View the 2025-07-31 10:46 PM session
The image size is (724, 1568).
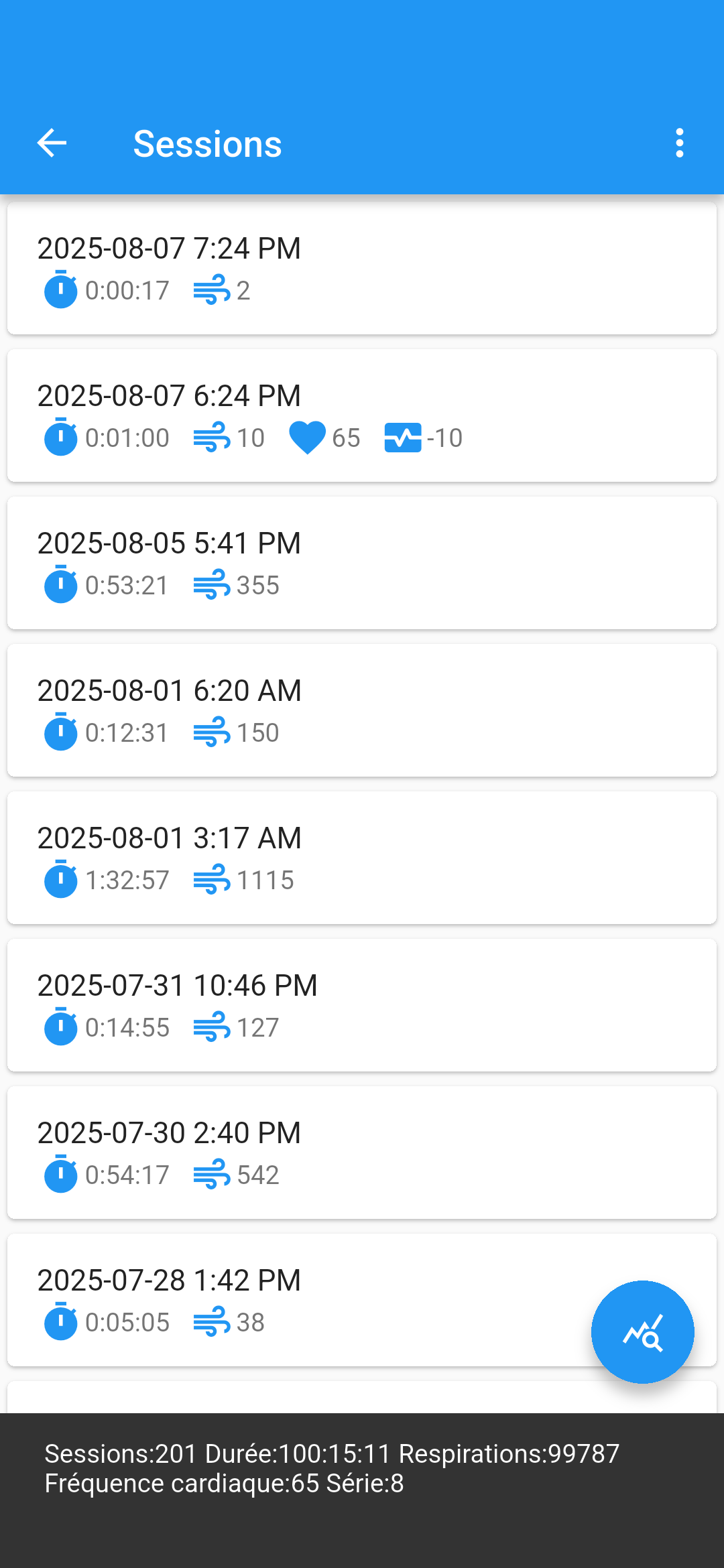pos(362,1005)
